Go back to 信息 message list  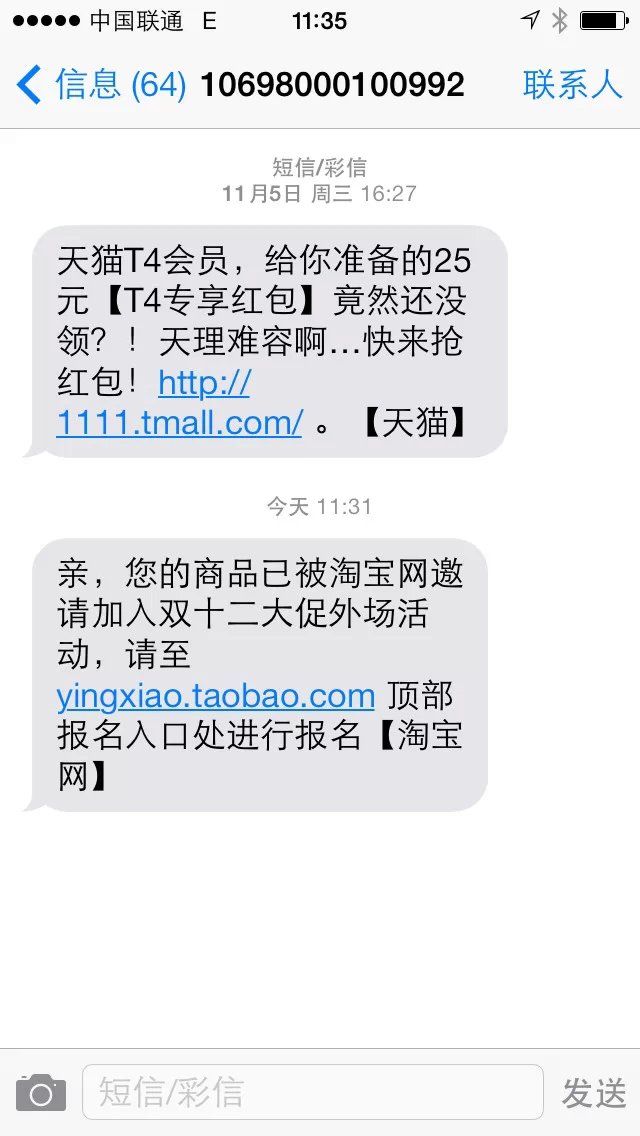(101, 85)
